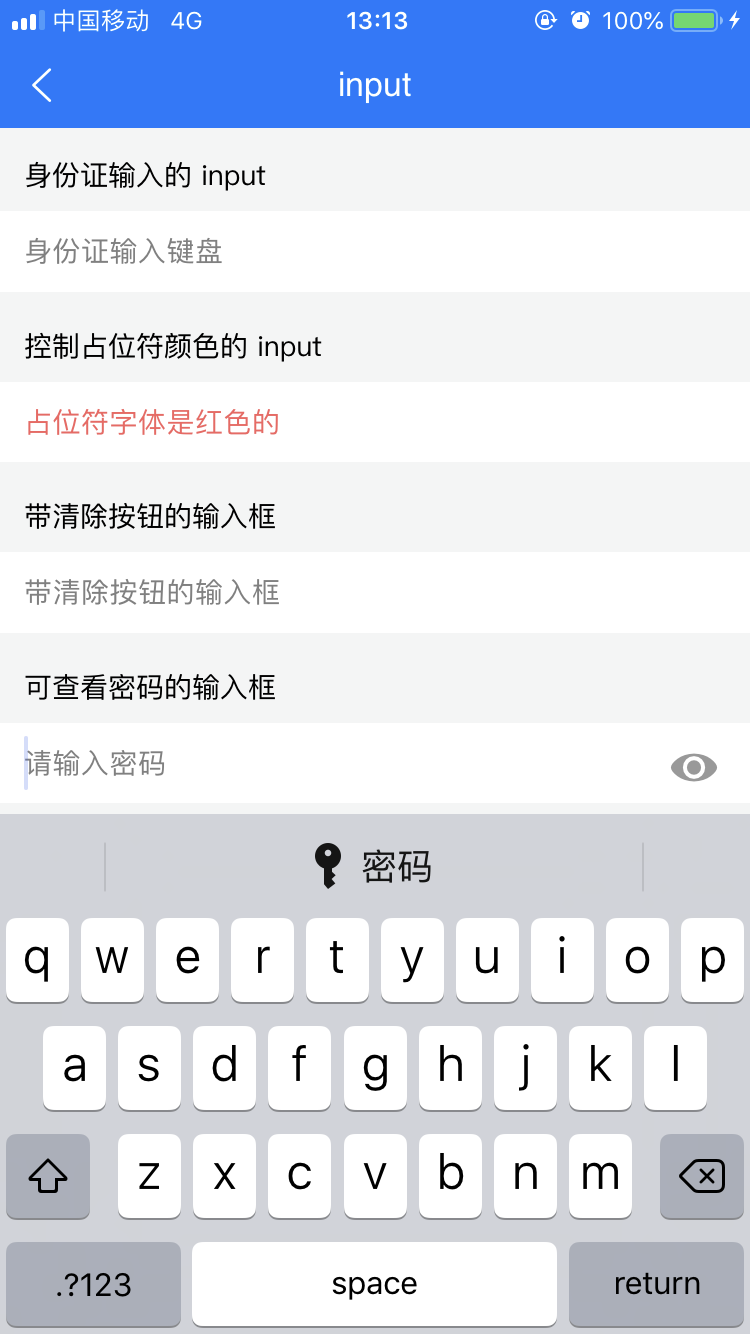
Task: Focus the 身份证输入键盘 input field
Action: pyautogui.click(x=375, y=251)
